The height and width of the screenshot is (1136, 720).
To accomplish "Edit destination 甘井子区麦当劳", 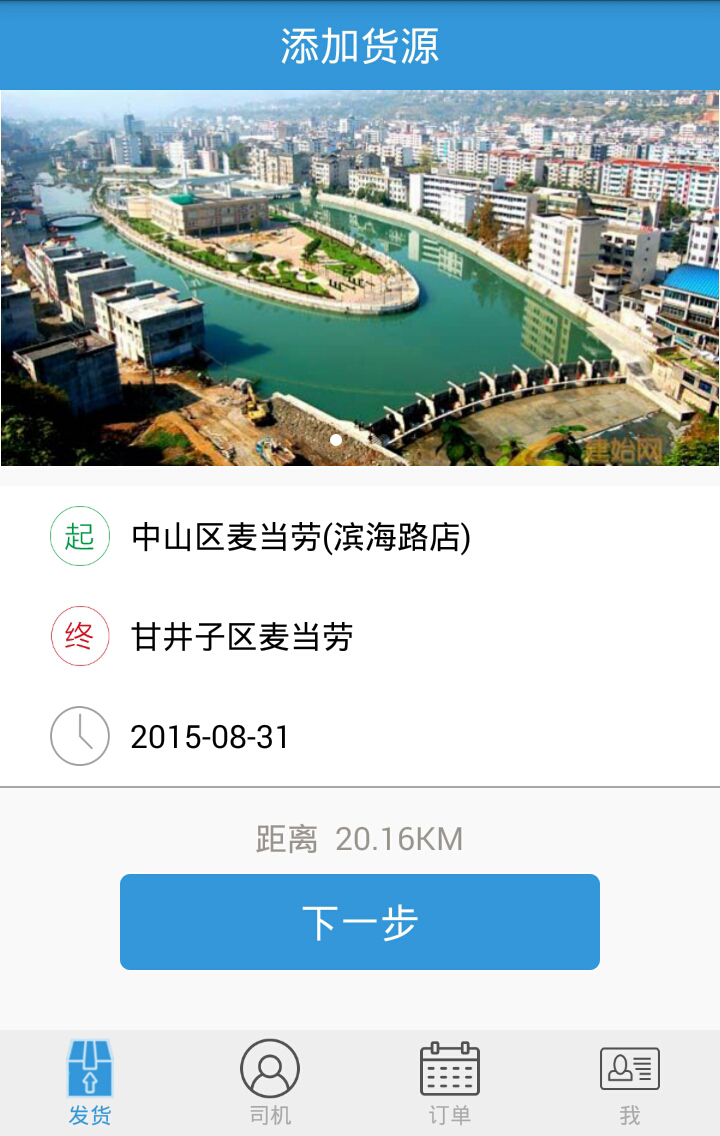I will [x=242, y=637].
